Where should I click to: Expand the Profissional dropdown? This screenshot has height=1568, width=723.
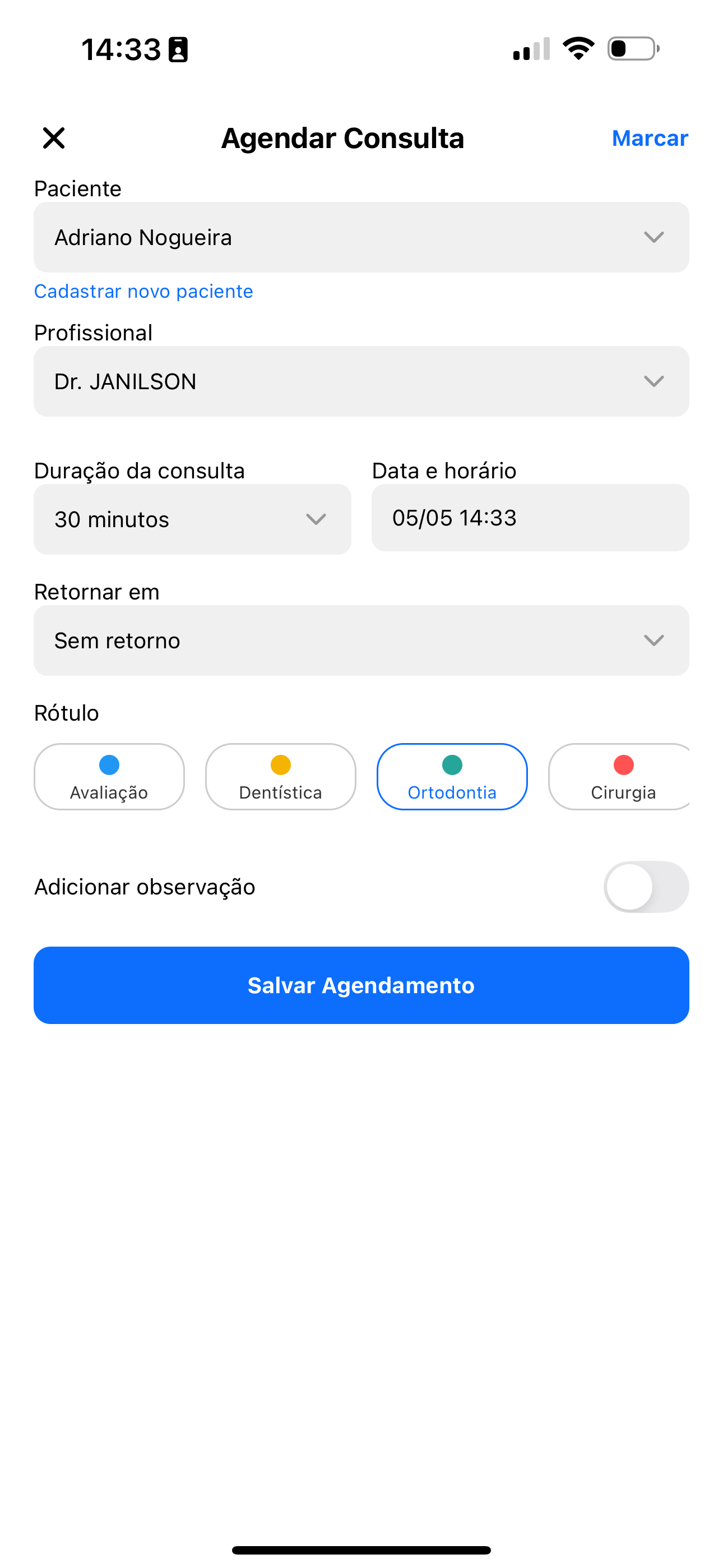pos(361,382)
